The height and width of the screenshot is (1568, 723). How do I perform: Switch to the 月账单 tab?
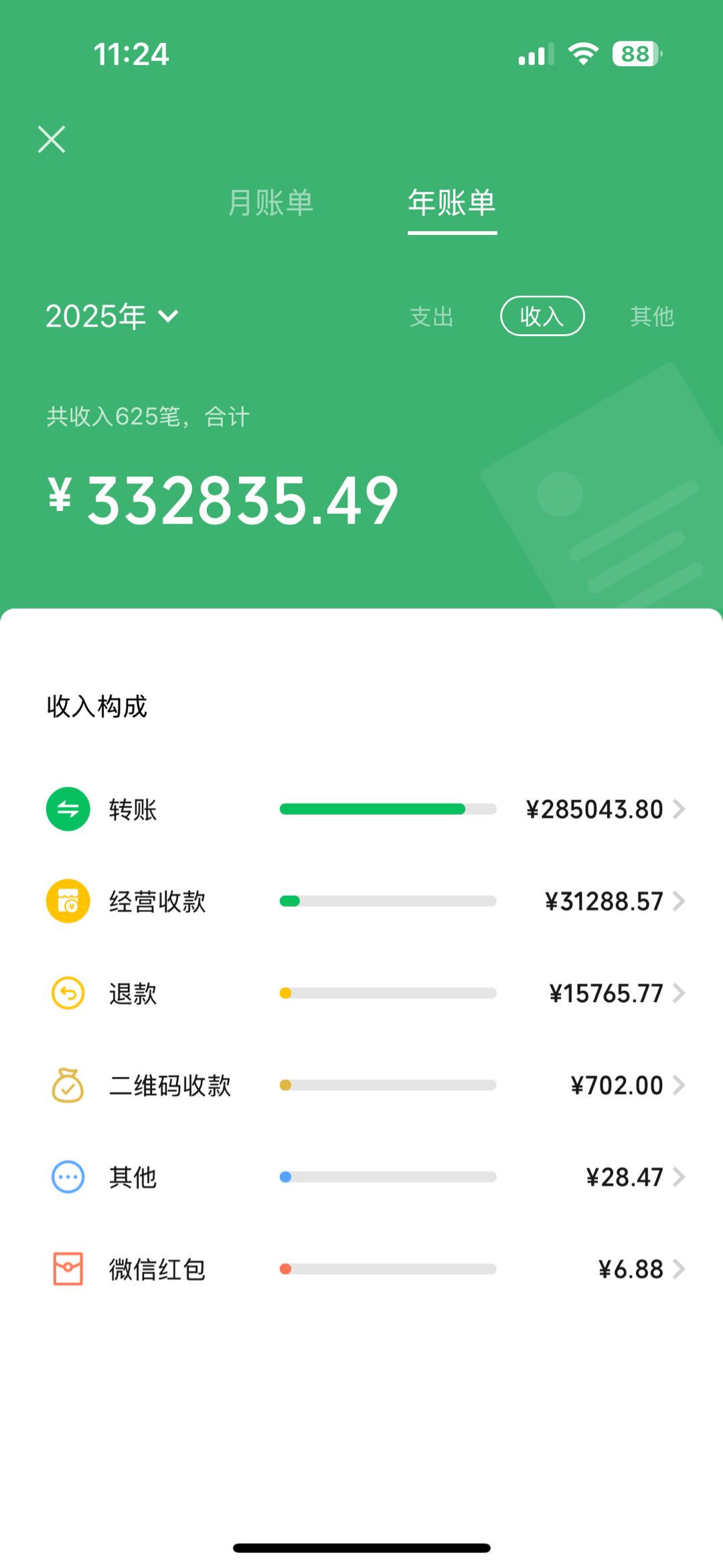click(x=270, y=202)
